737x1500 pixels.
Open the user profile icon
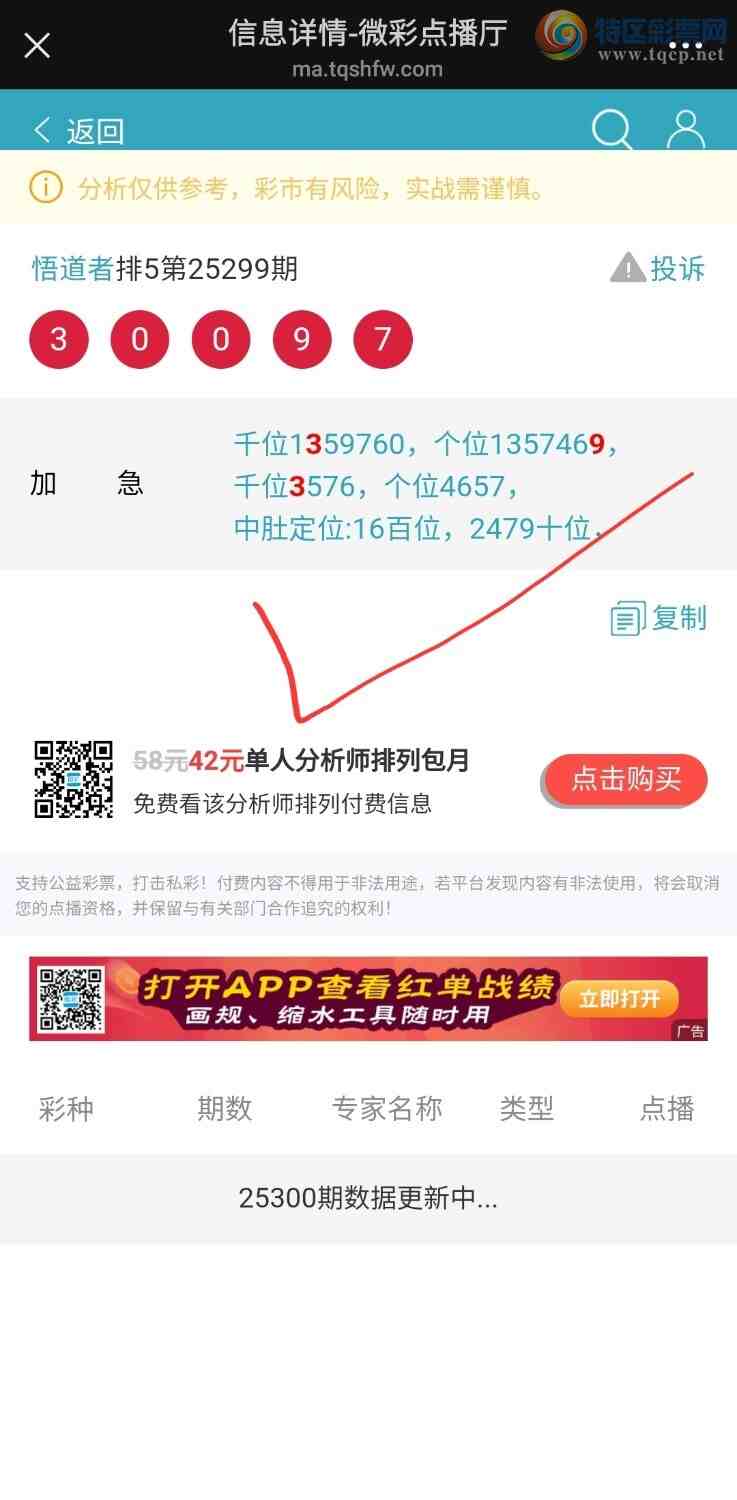tap(686, 130)
